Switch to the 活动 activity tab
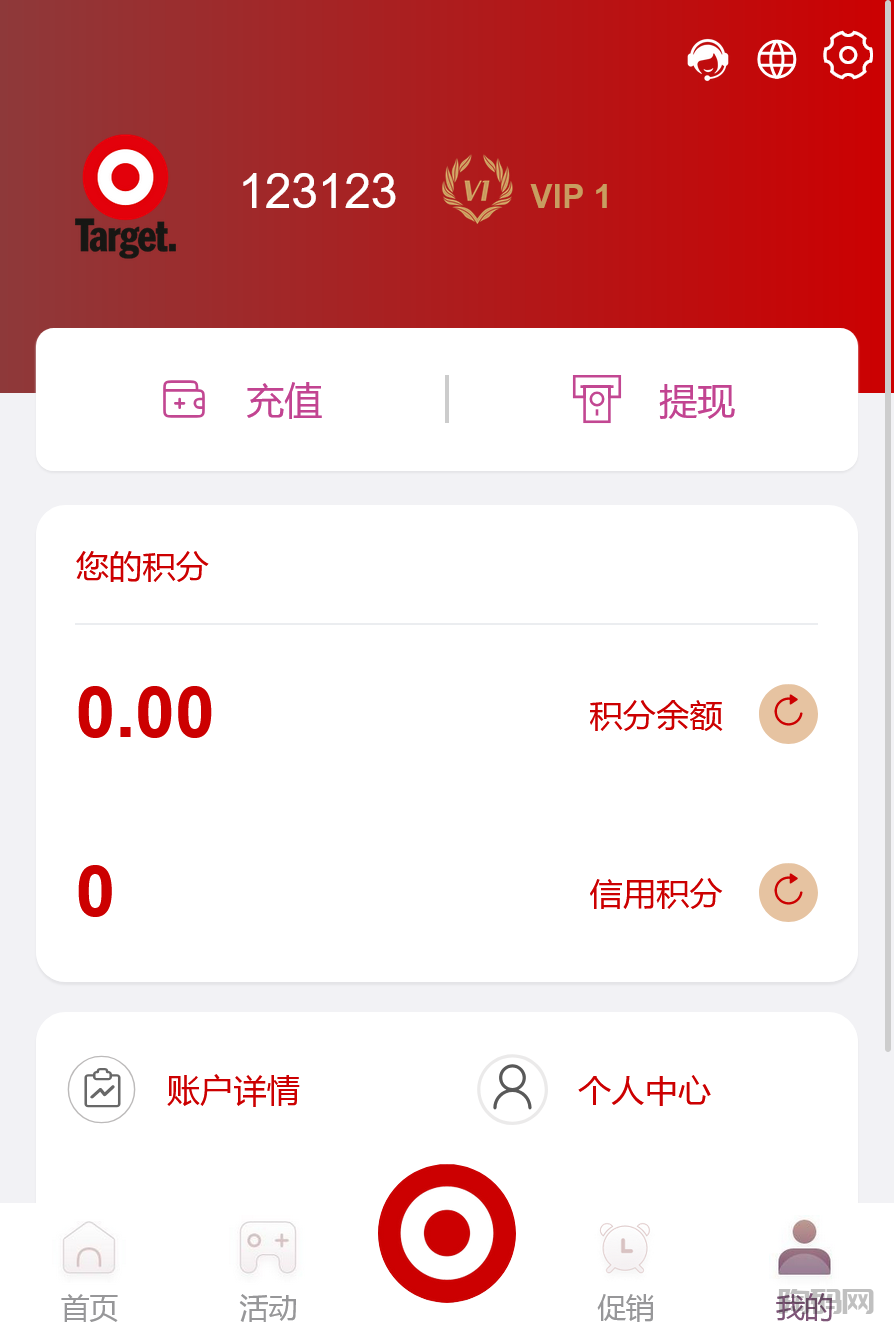 pos(268,1270)
